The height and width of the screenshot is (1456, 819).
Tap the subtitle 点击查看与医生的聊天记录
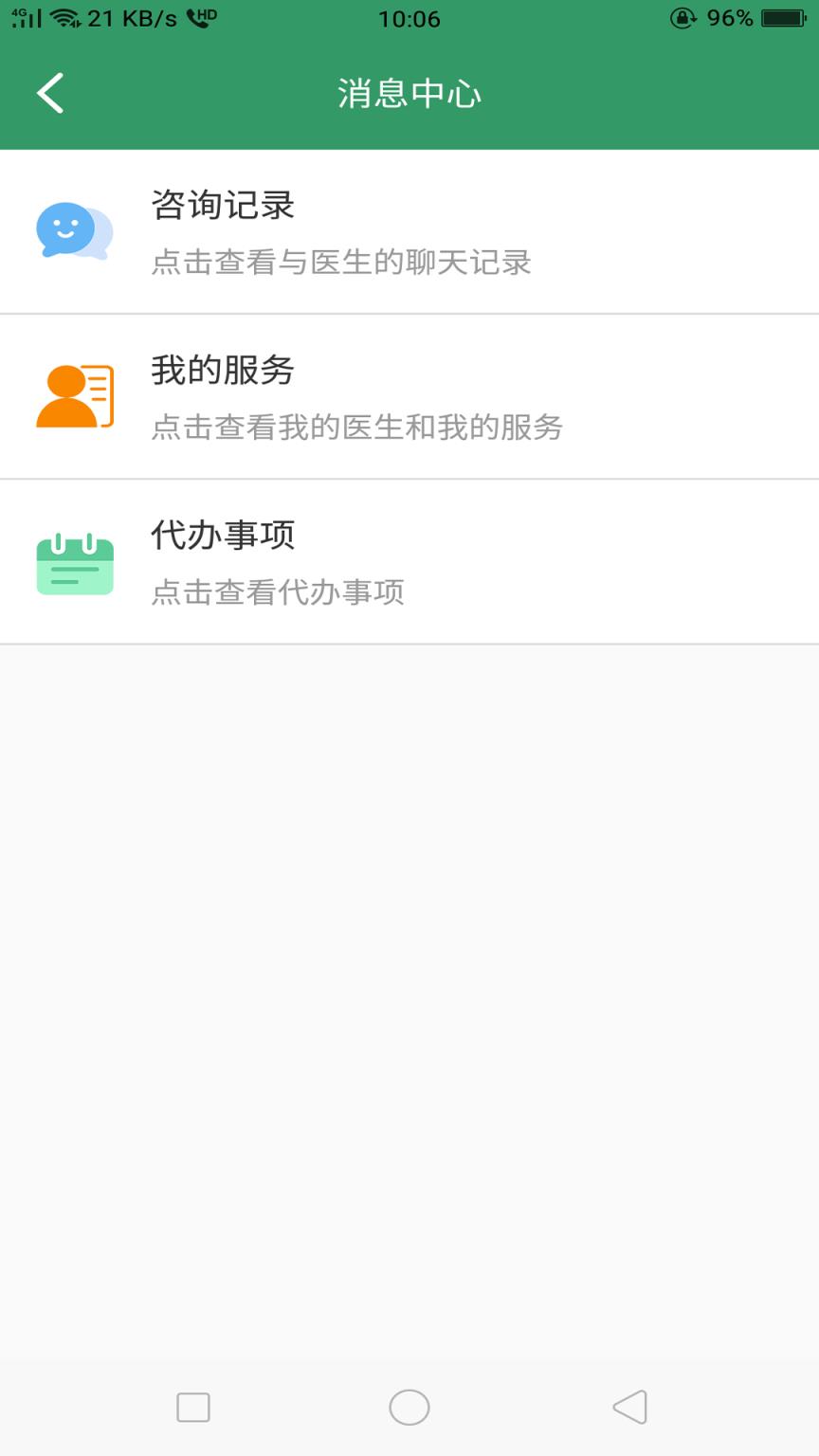click(x=341, y=264)
